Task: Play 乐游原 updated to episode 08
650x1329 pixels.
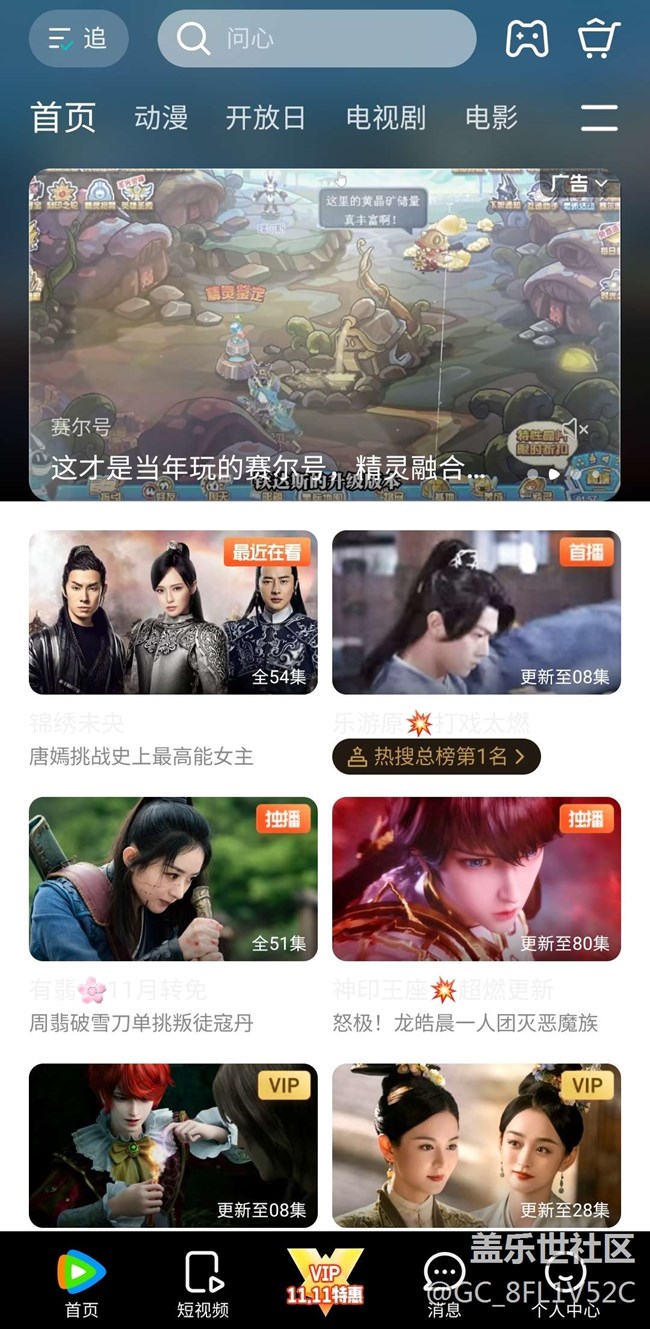Action: point(476,612)
